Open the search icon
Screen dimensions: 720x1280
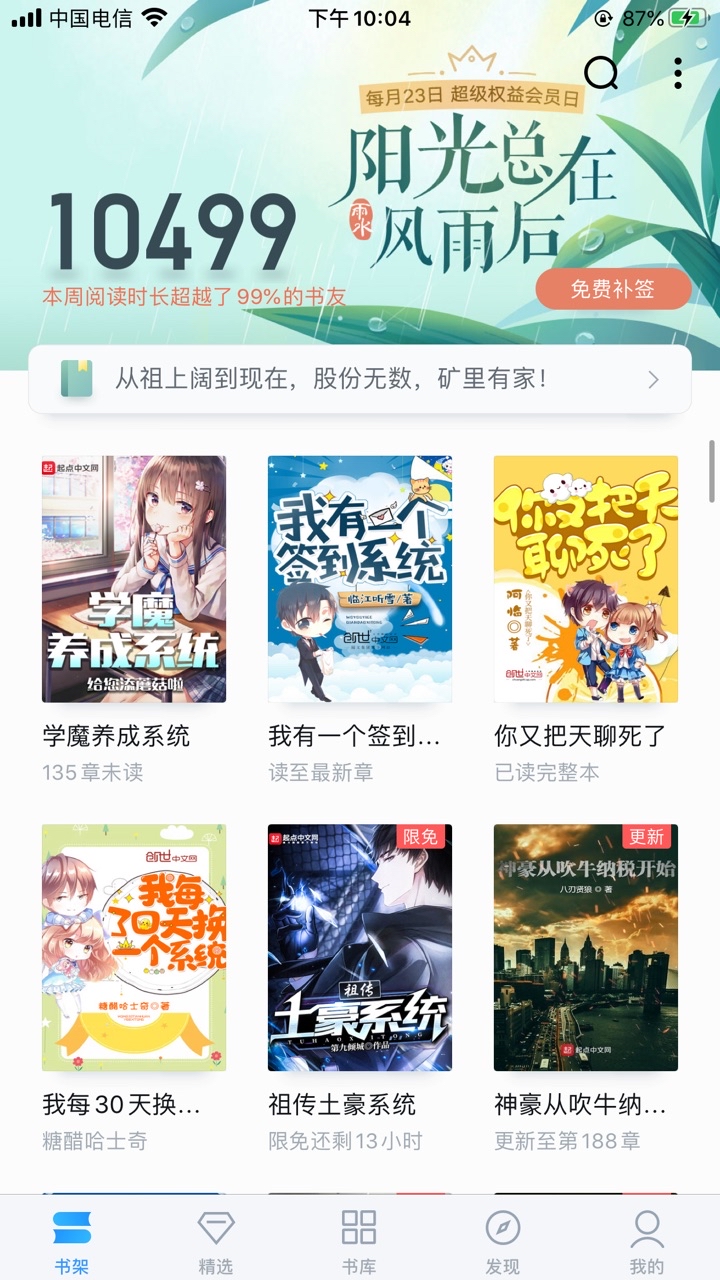coord(601,73)
